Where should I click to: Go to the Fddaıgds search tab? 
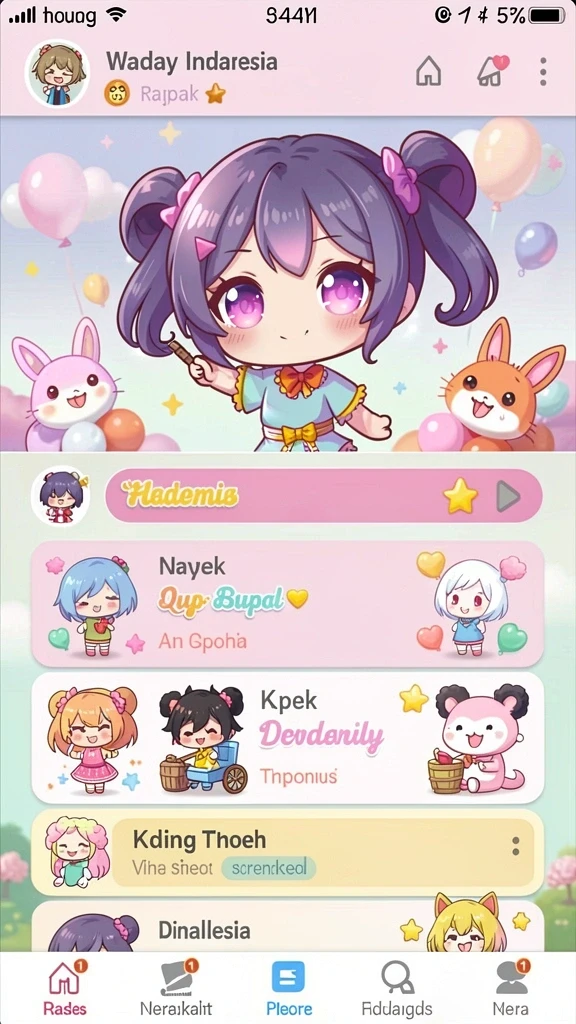coord(398,987)
